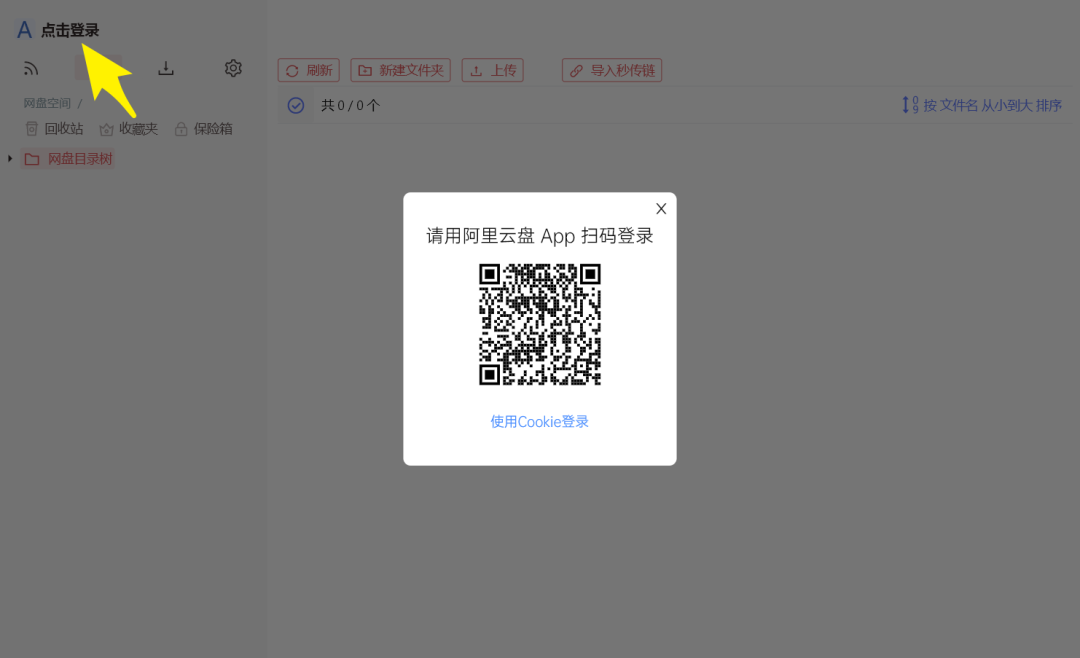Close the QR code login dialog

coord(661,209)
